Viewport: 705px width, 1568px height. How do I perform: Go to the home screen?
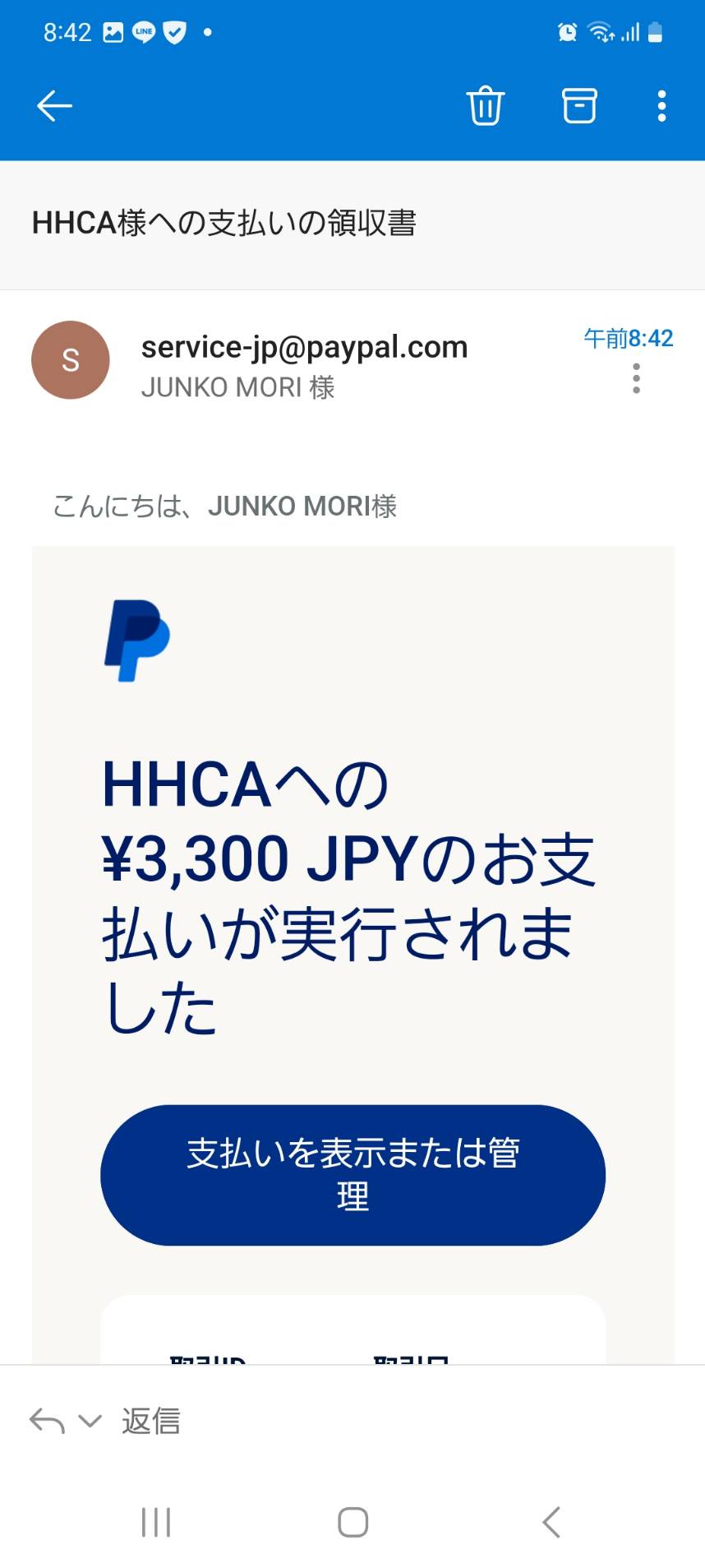353,1522
